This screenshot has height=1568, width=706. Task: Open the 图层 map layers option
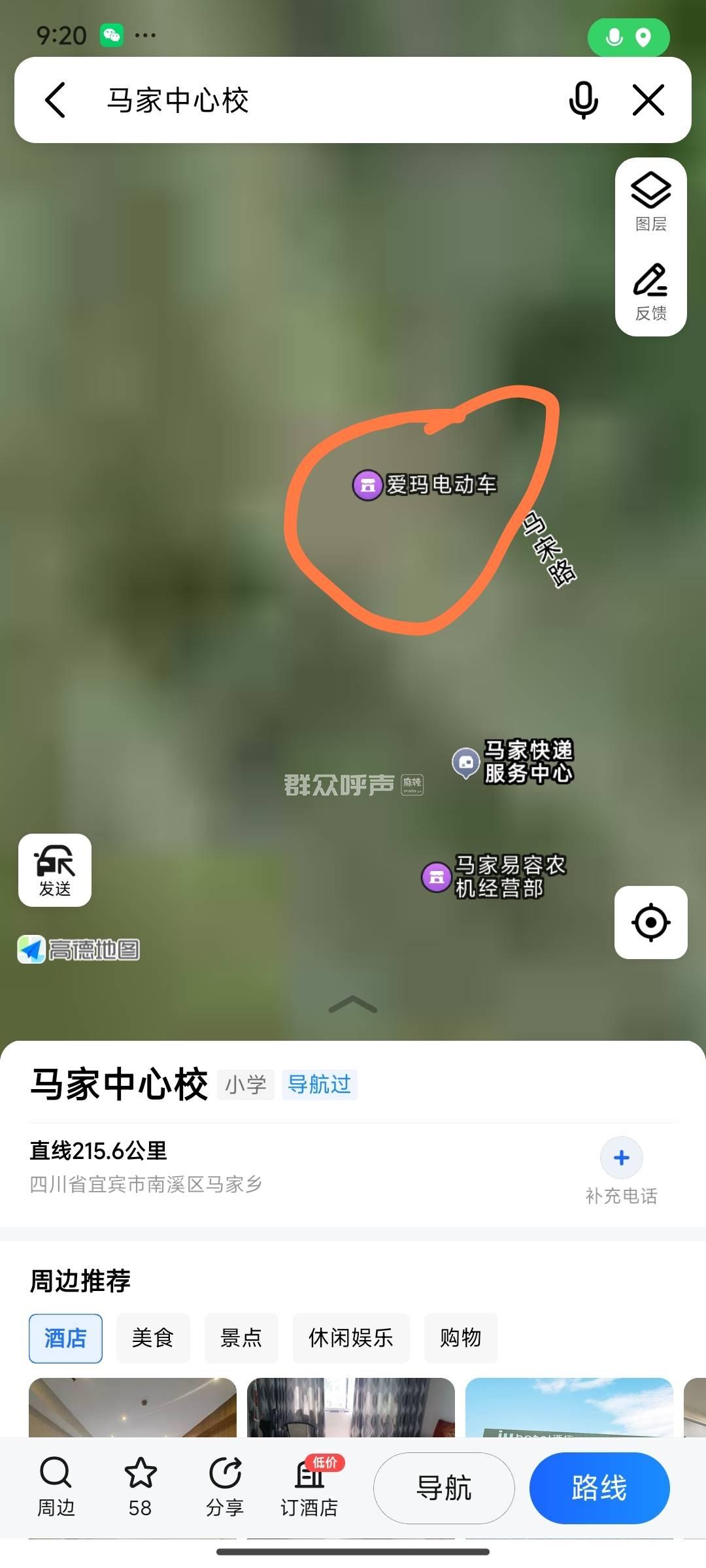click(x=650, y=202)
